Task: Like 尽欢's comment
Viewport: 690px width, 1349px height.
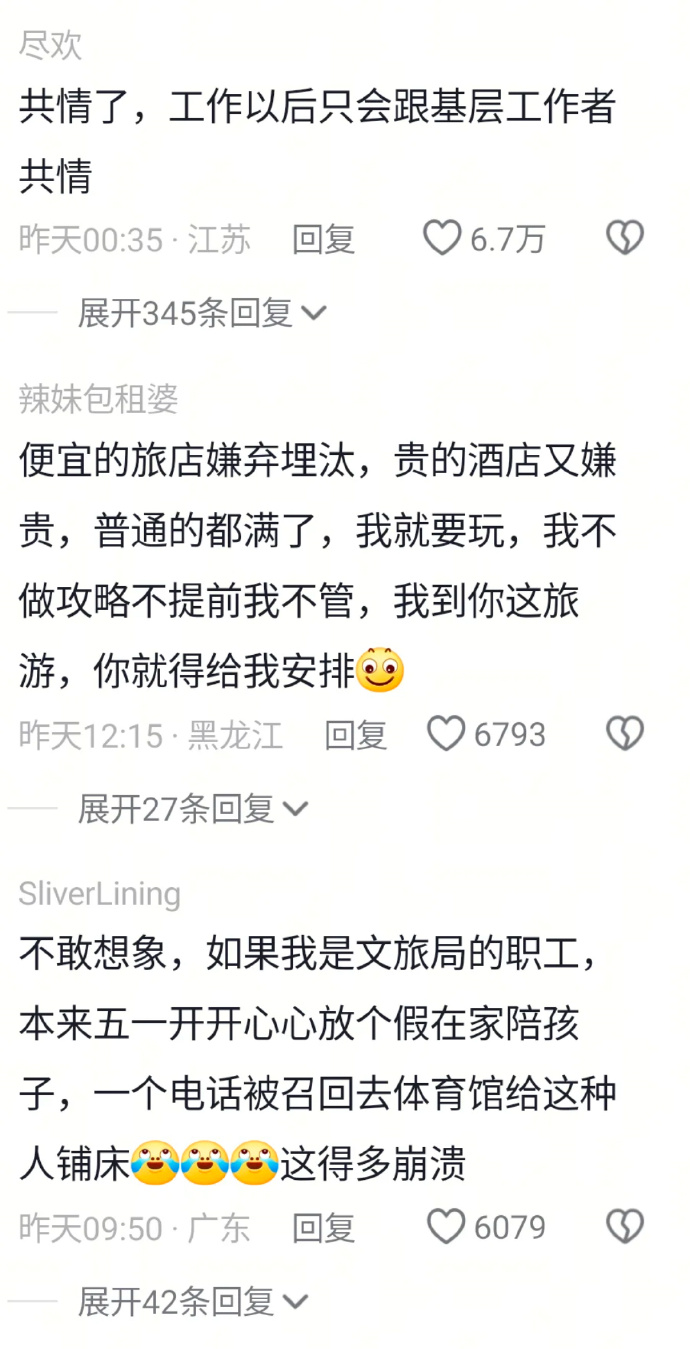Action: pyautogui.click(x=442, y=239)
